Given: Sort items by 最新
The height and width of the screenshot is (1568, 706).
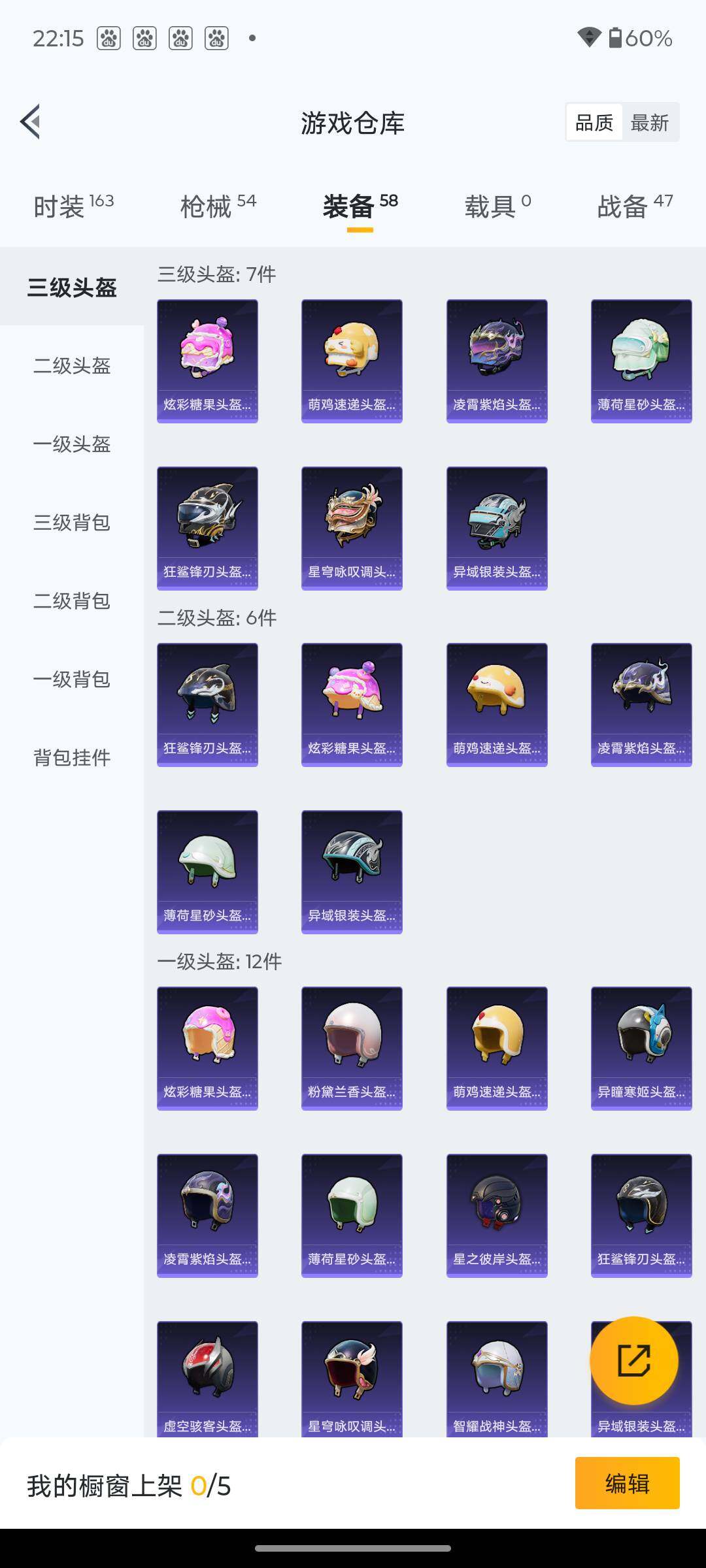Looking at the screenshot, I should click(649, 123).
